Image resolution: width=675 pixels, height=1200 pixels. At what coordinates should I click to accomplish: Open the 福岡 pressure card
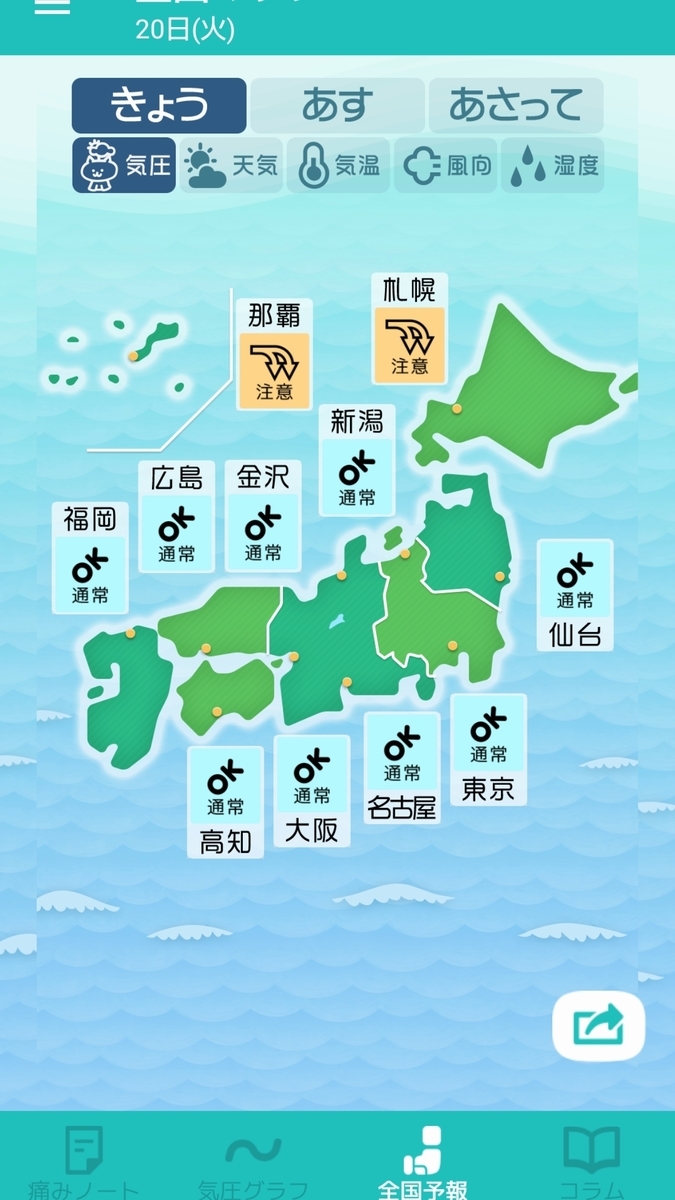[x=90, y=558]
